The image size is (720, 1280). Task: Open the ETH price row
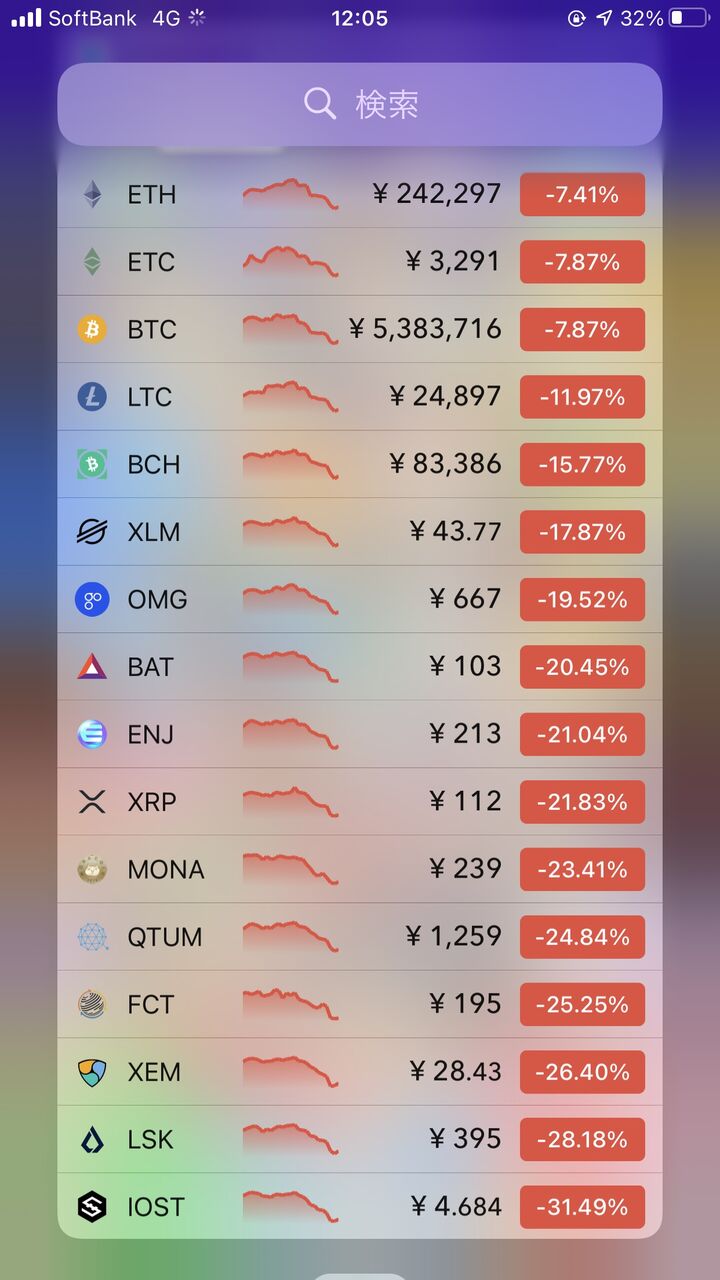360,194
